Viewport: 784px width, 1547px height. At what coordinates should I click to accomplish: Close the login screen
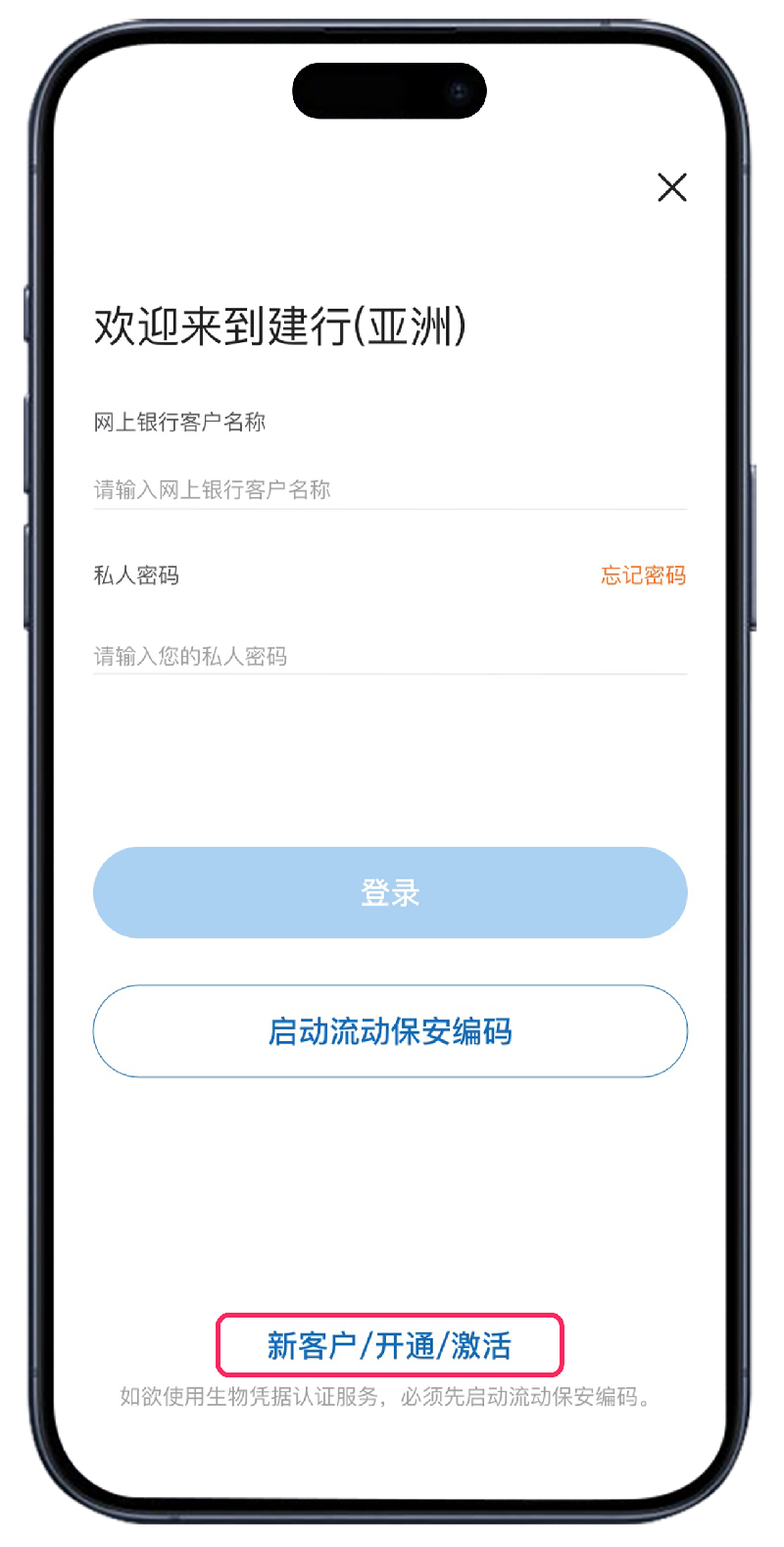point(671,187)
